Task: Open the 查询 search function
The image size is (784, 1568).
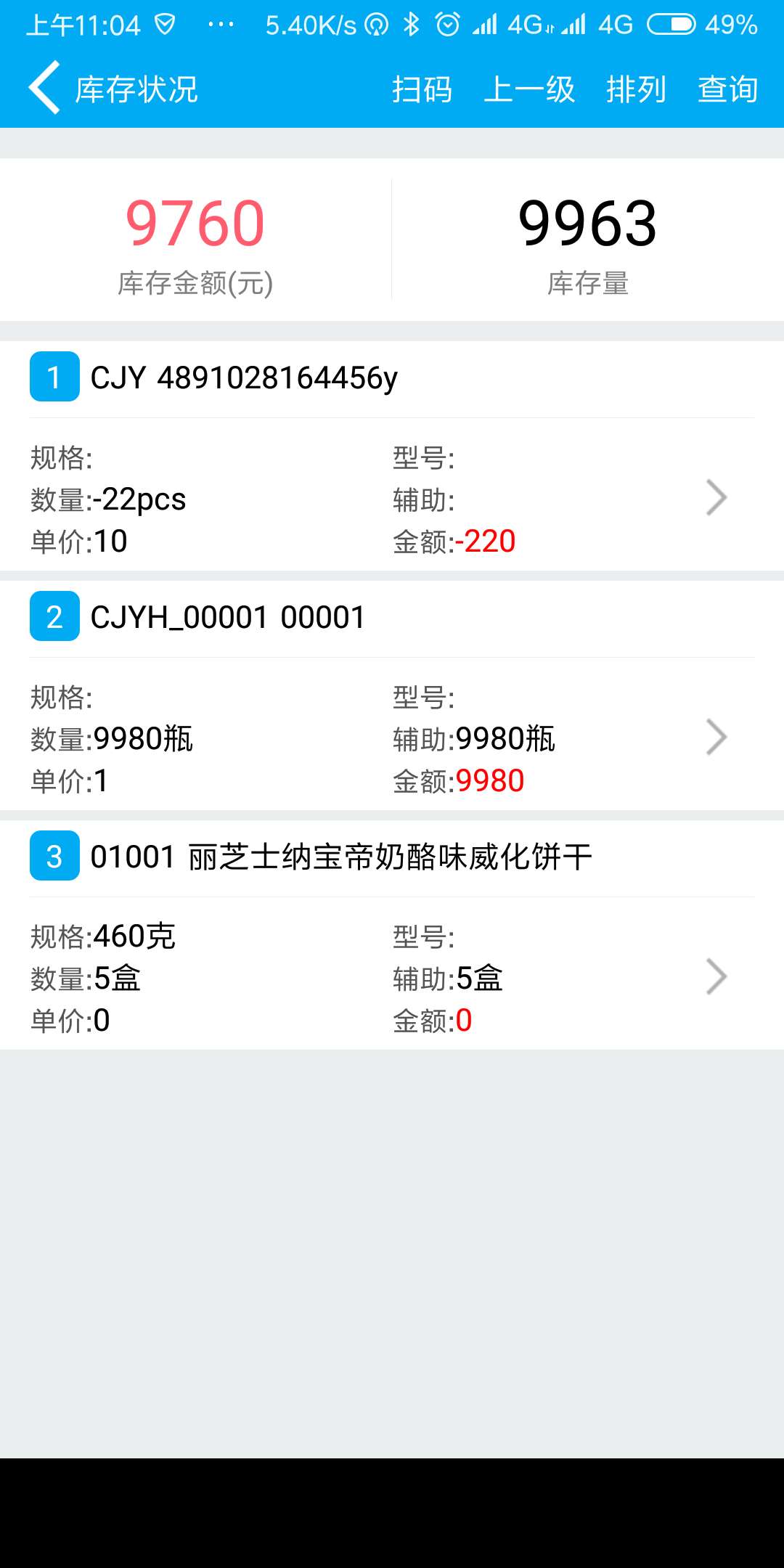Action: (727, 89)
